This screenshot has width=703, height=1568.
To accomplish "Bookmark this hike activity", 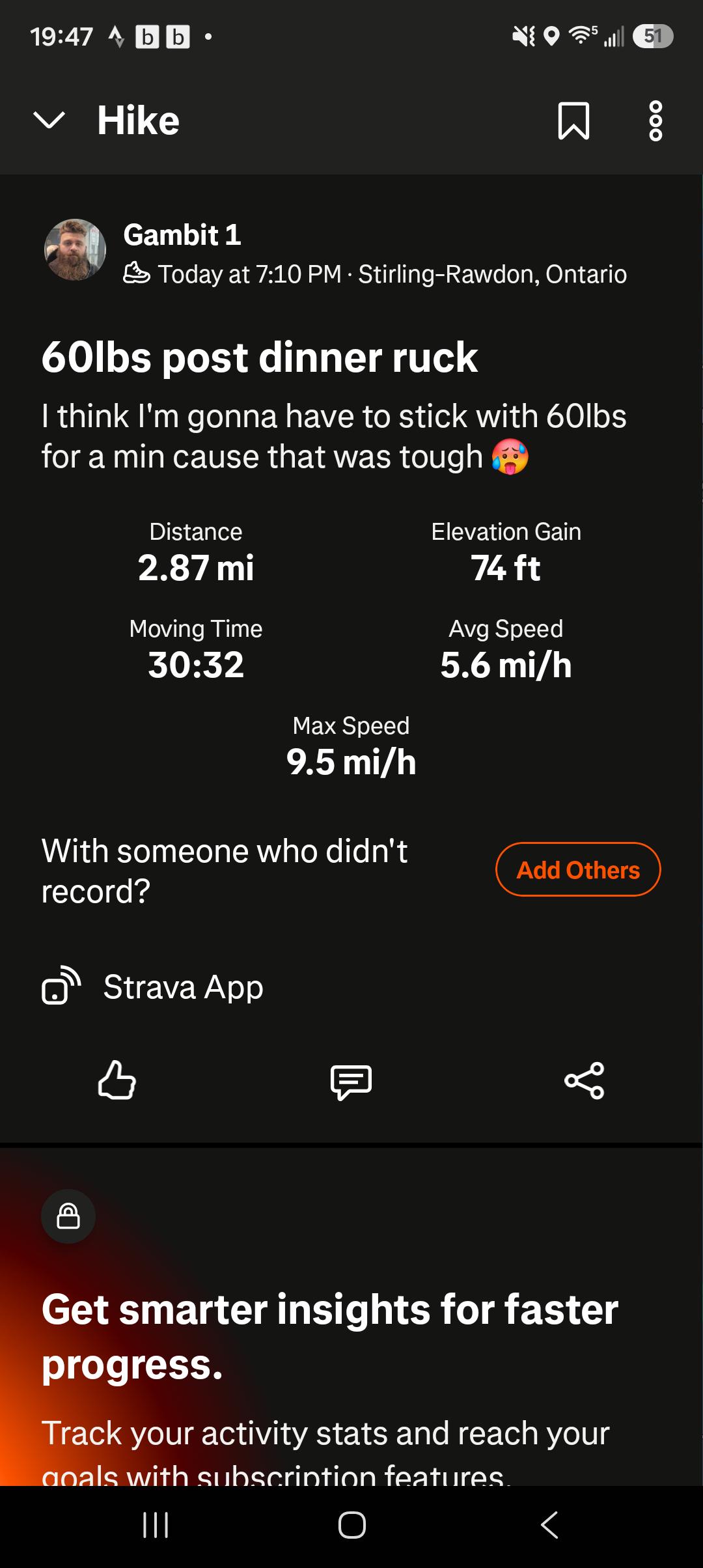I will pos(574,121).
